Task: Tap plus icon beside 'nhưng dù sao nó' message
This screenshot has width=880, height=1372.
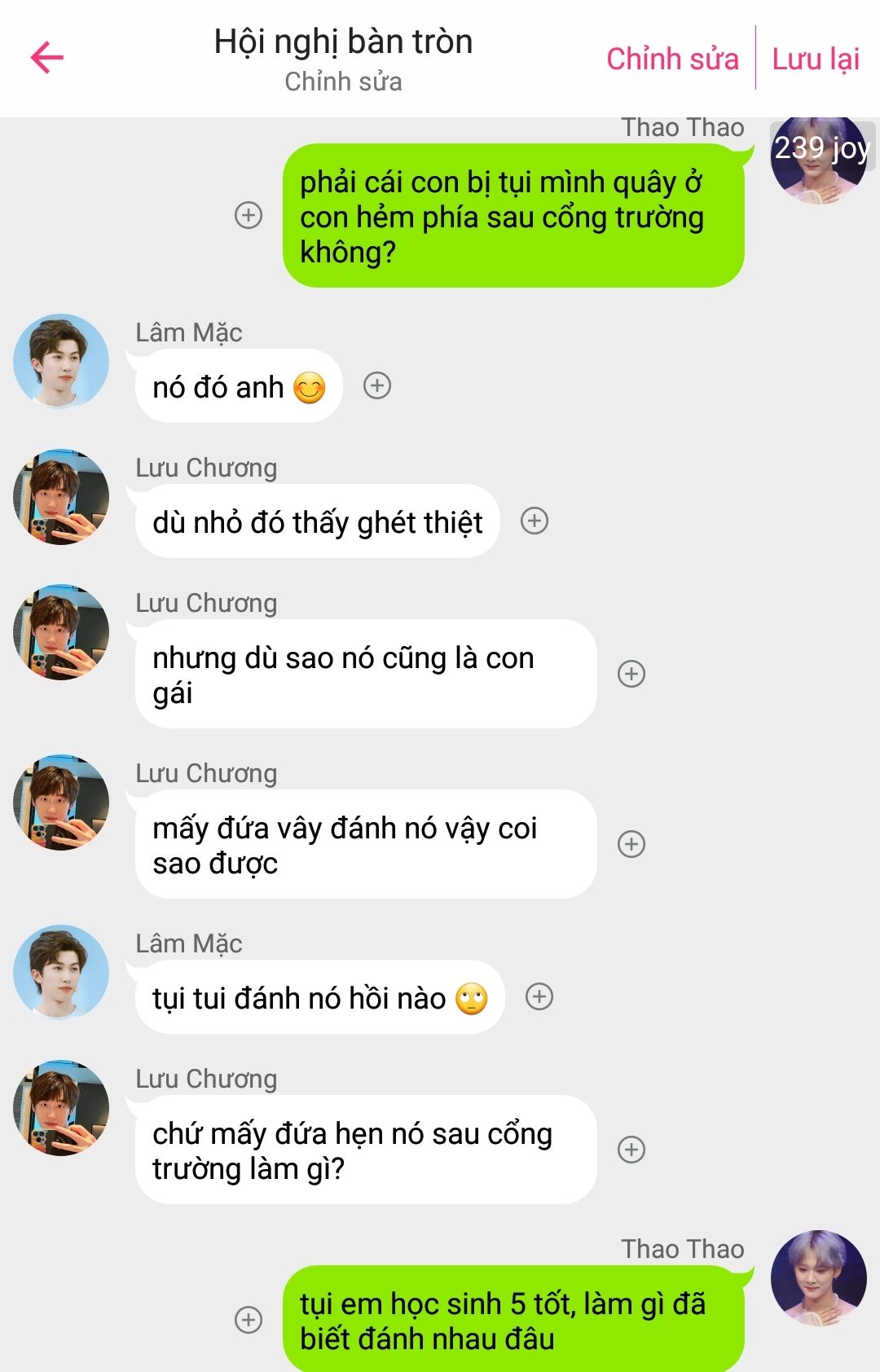Action: (x=631, y=674)
